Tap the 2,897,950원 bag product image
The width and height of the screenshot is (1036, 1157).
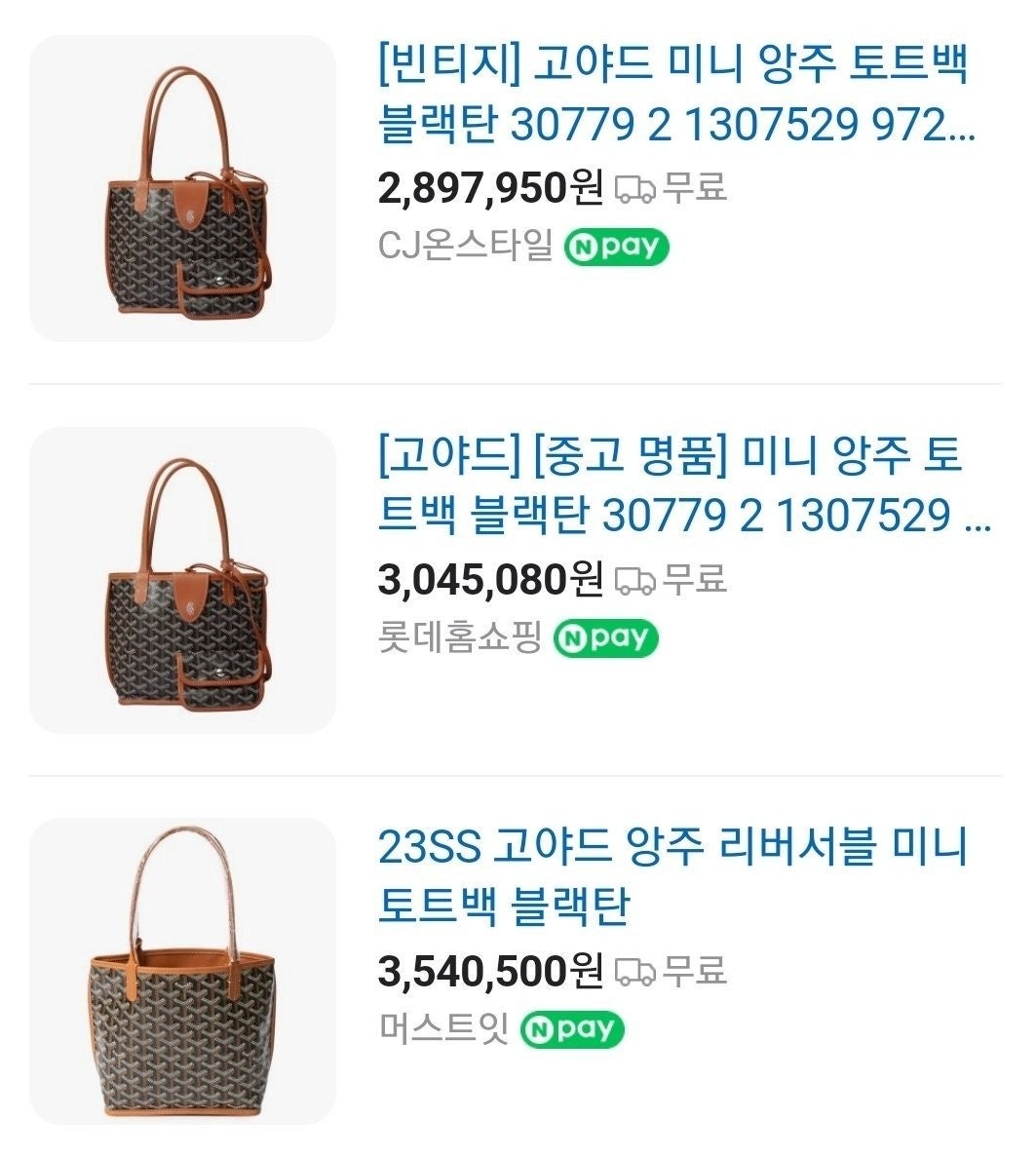(182, 189)
